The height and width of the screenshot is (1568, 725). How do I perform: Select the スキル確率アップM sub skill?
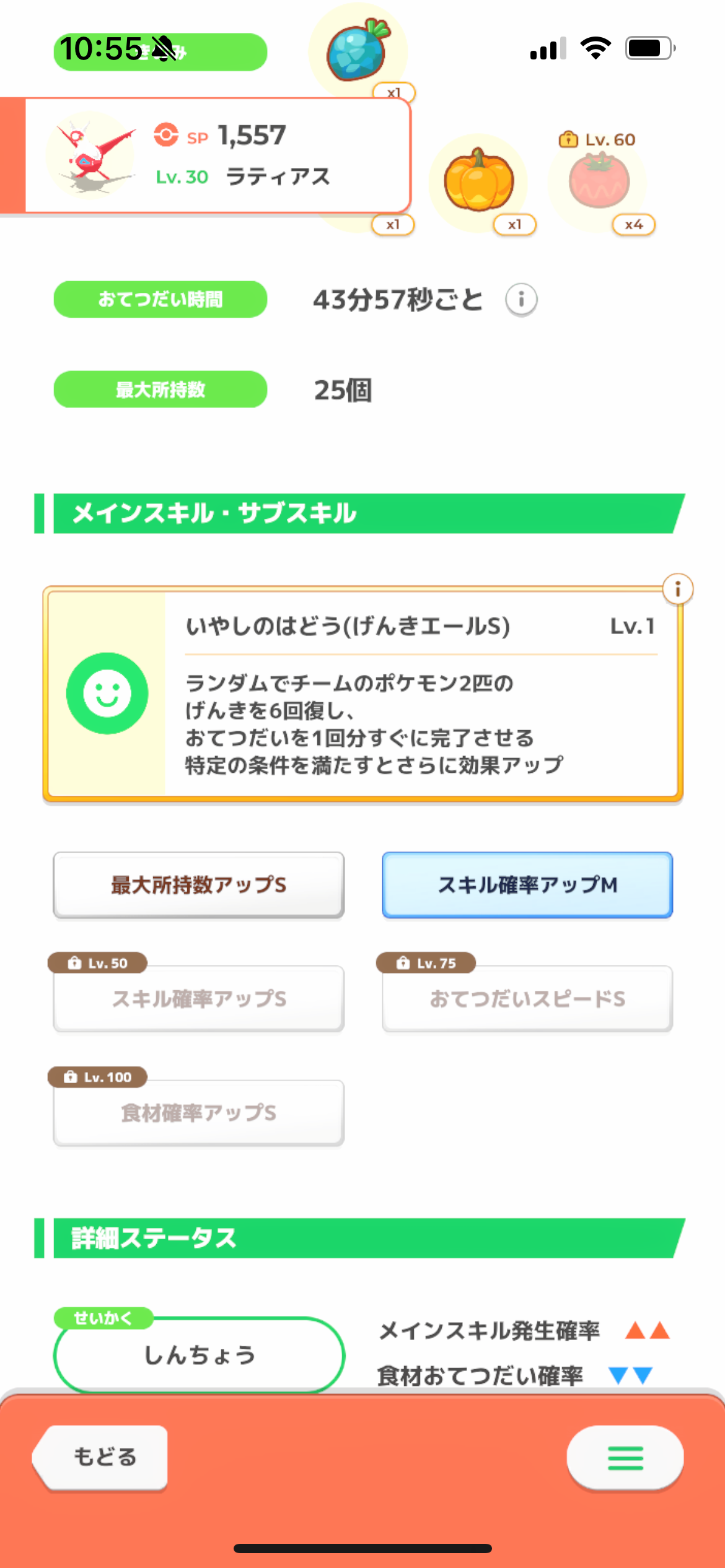527,885
